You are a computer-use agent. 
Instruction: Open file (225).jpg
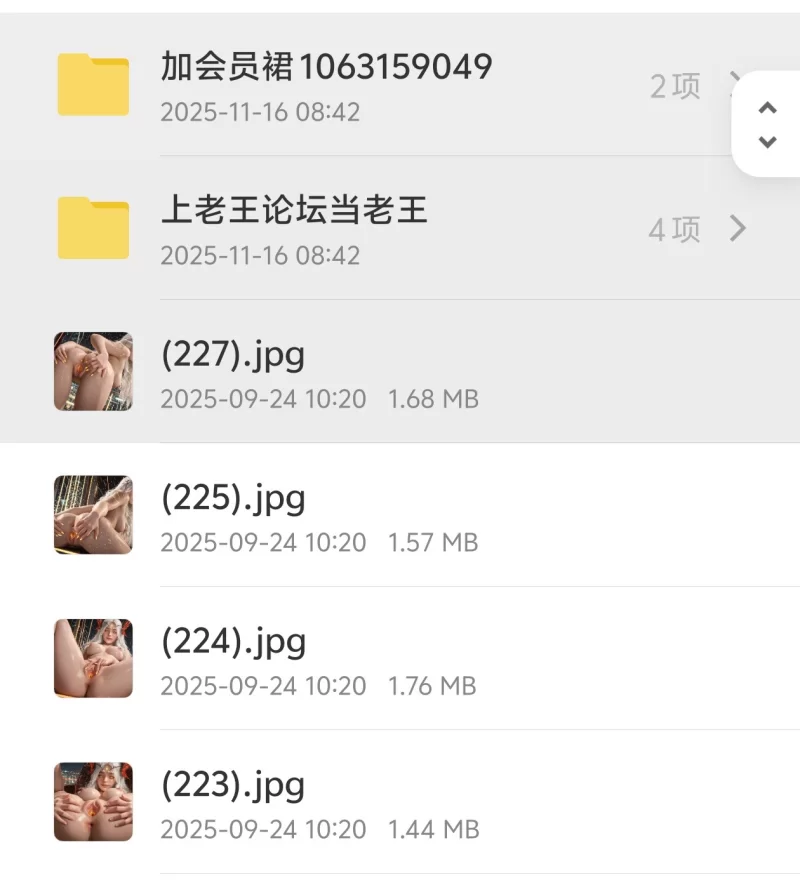[233, 515]
